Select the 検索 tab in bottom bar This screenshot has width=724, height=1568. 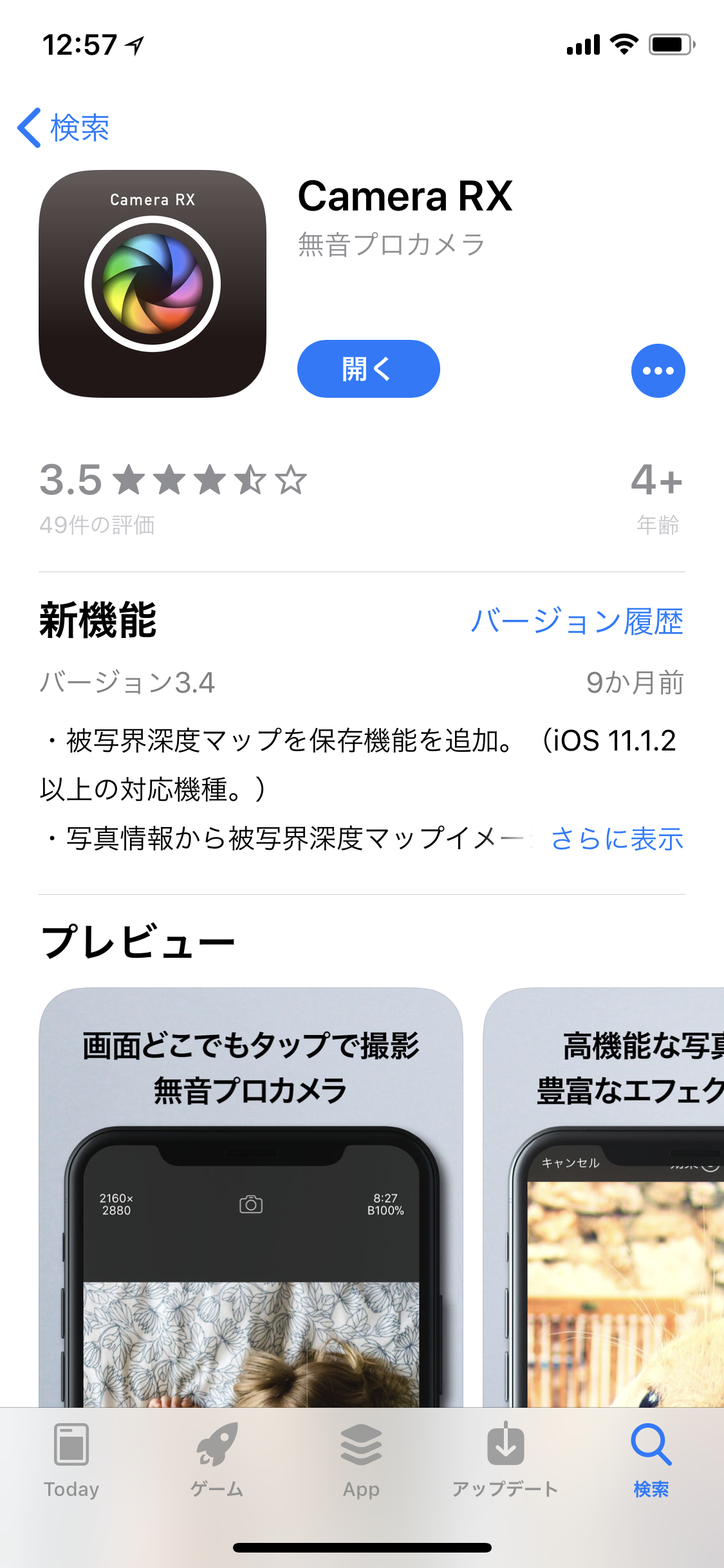(x=651, y=1462)
